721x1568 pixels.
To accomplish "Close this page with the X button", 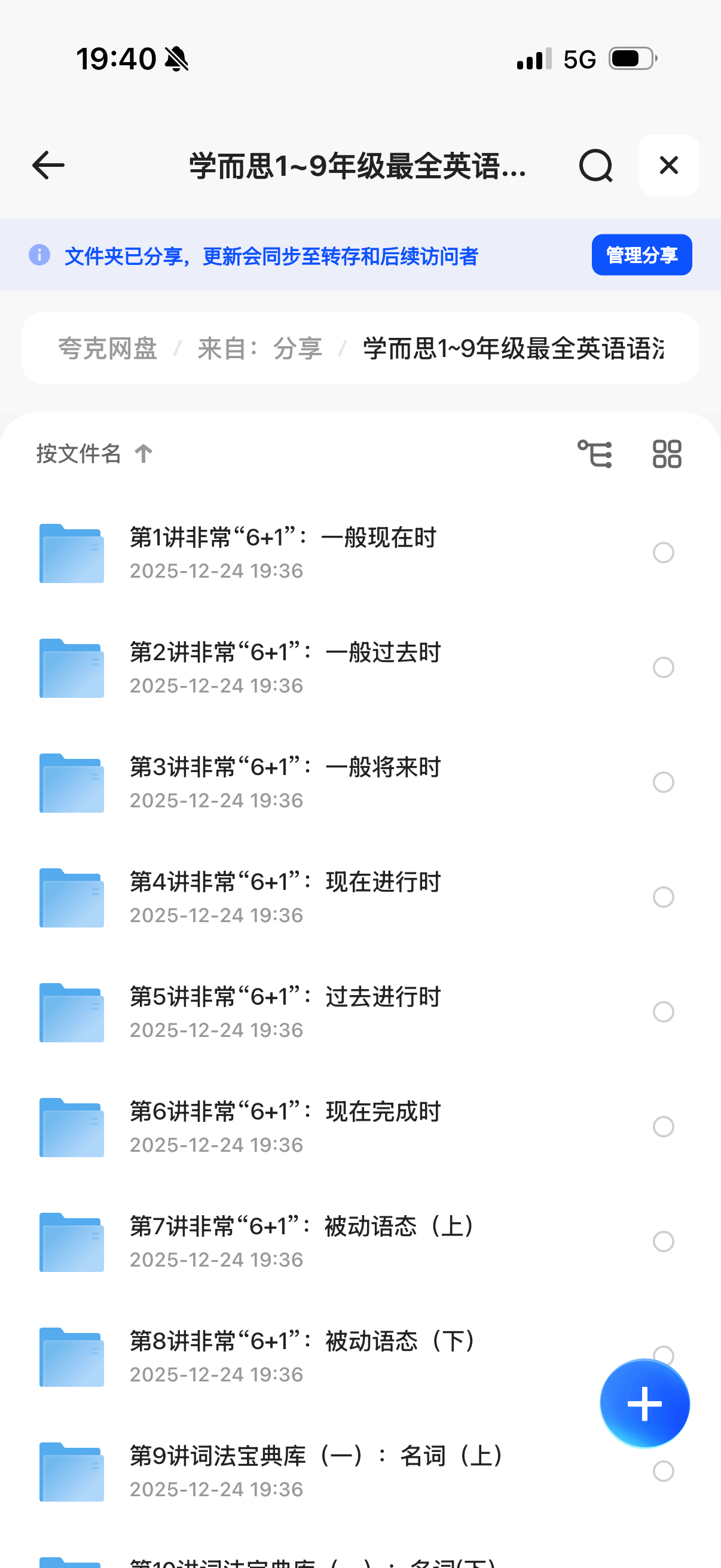I will pyautogui.click(x=668, y=166).
